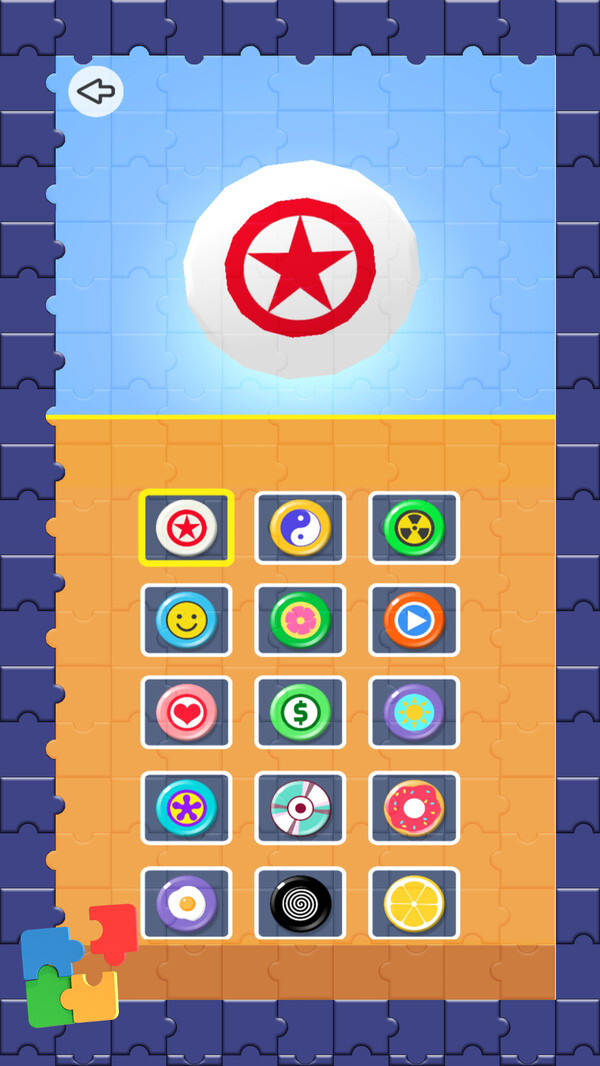Pick the pink donut disc skin
The image size is (600, 1066).
pos(414,808)
